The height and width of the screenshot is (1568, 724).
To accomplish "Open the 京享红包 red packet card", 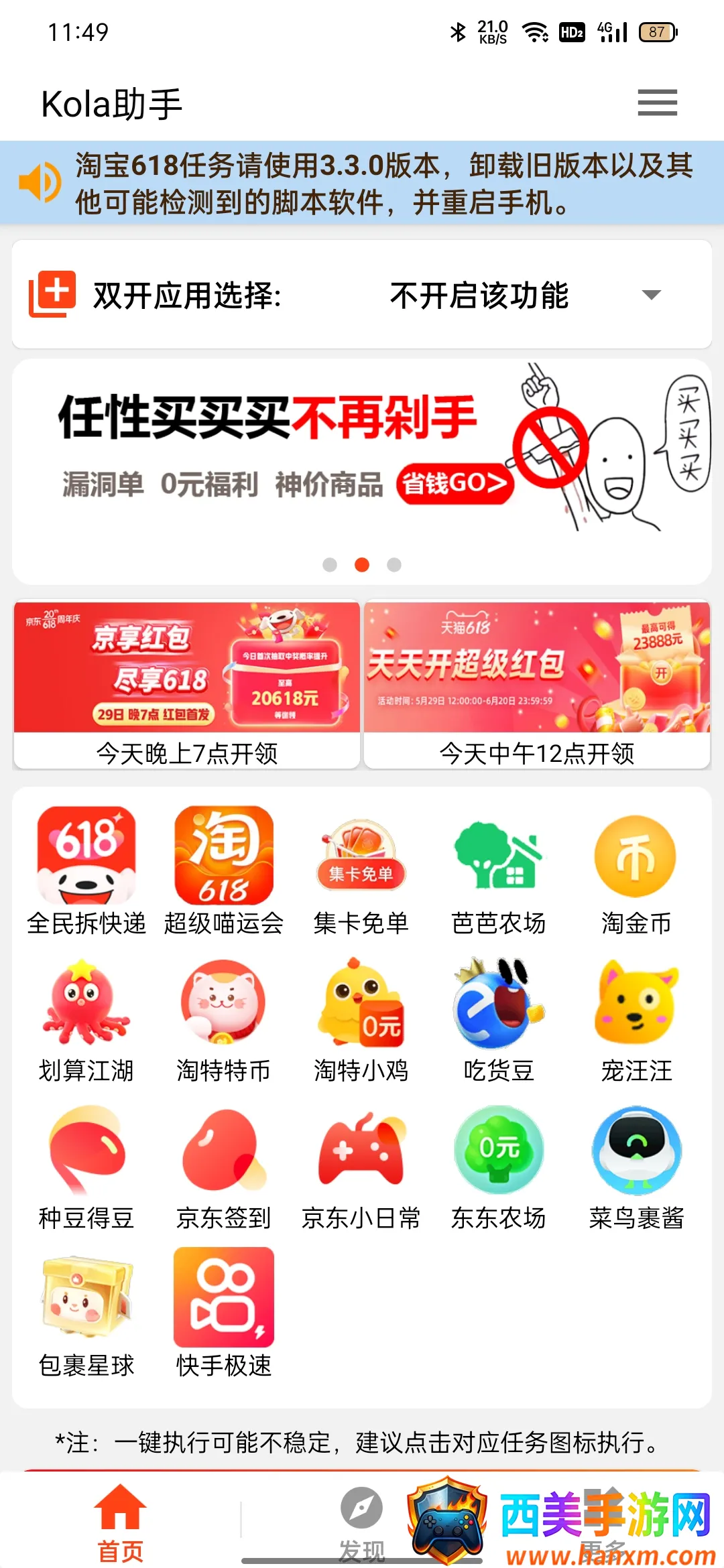I will pos(186,683).
